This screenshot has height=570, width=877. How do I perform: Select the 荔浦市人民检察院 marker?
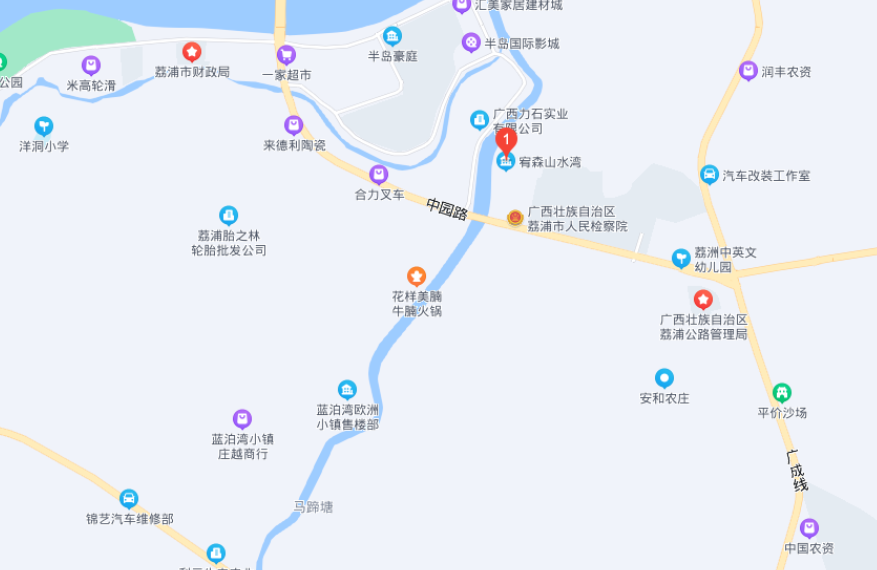point(515,217)
